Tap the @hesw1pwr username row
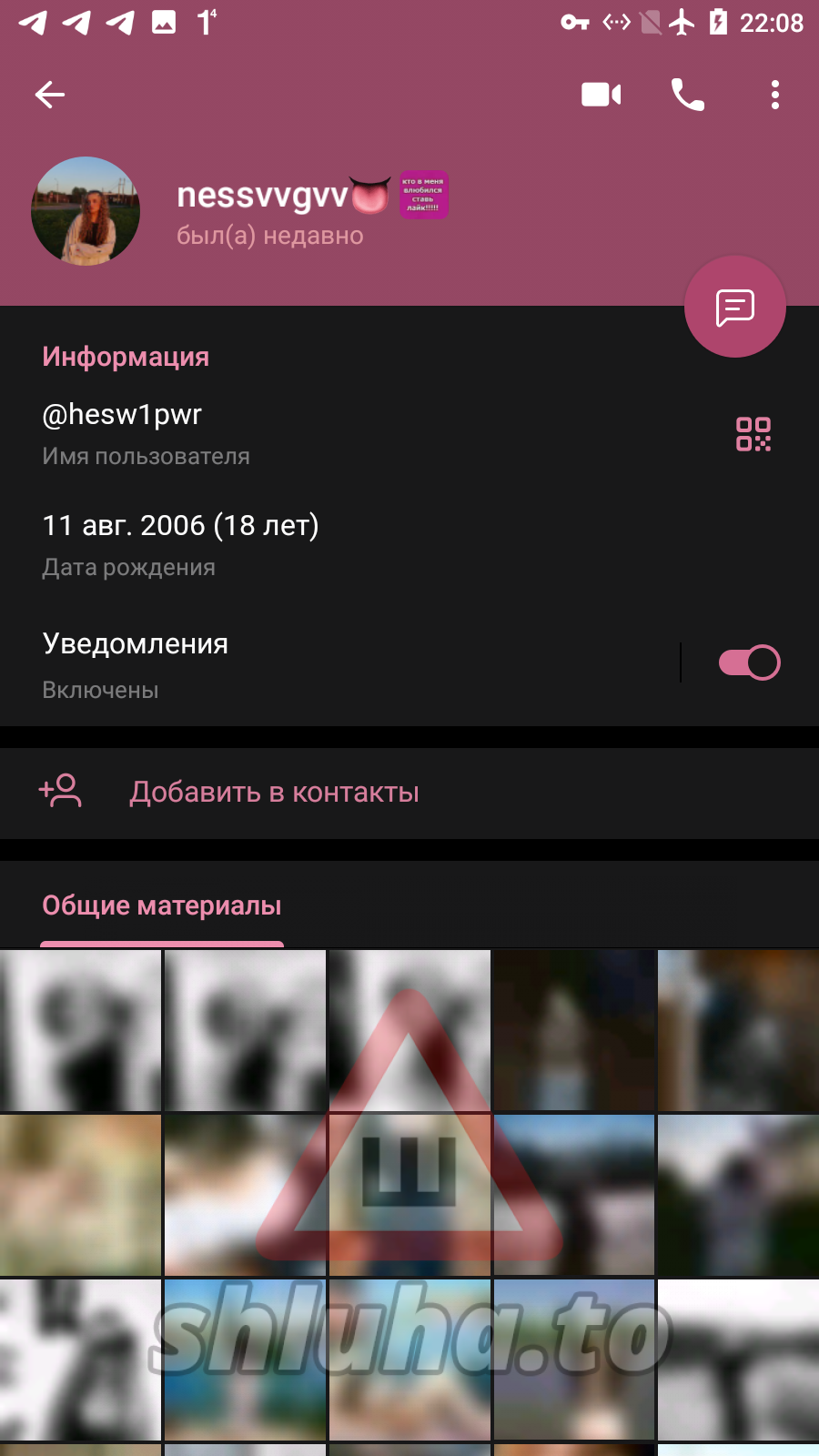Screen dimensions: 819x1456 tap(273, 433)
